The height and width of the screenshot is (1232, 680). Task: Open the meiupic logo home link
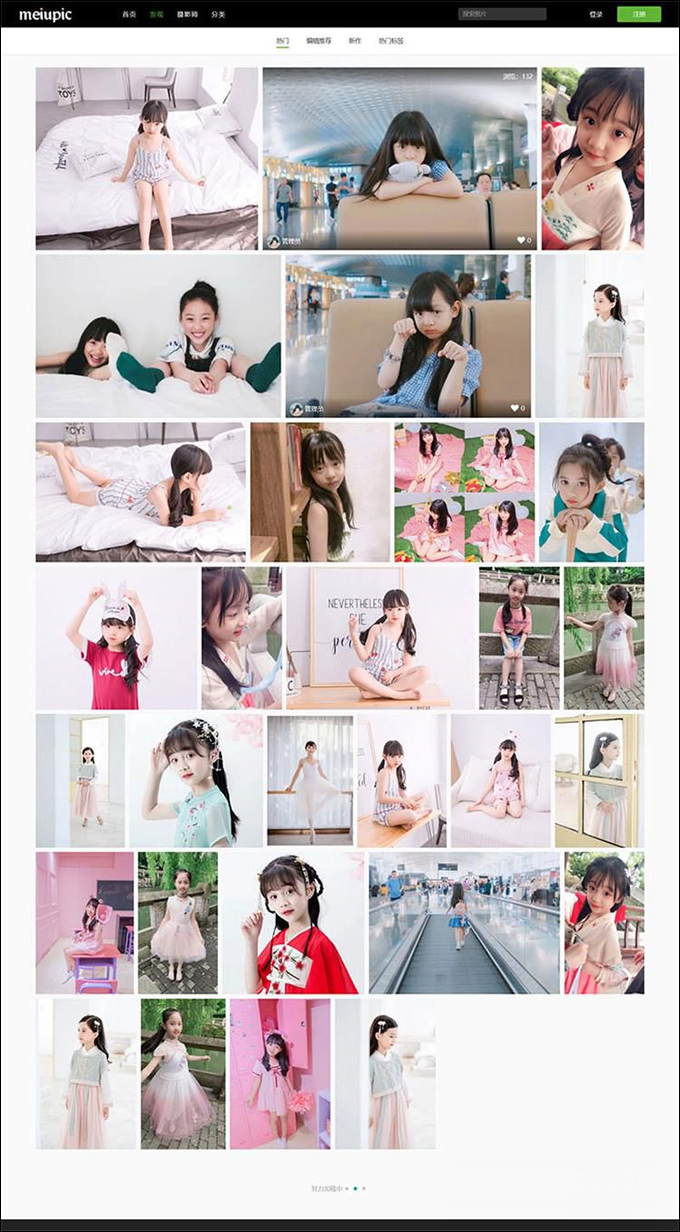45,15
